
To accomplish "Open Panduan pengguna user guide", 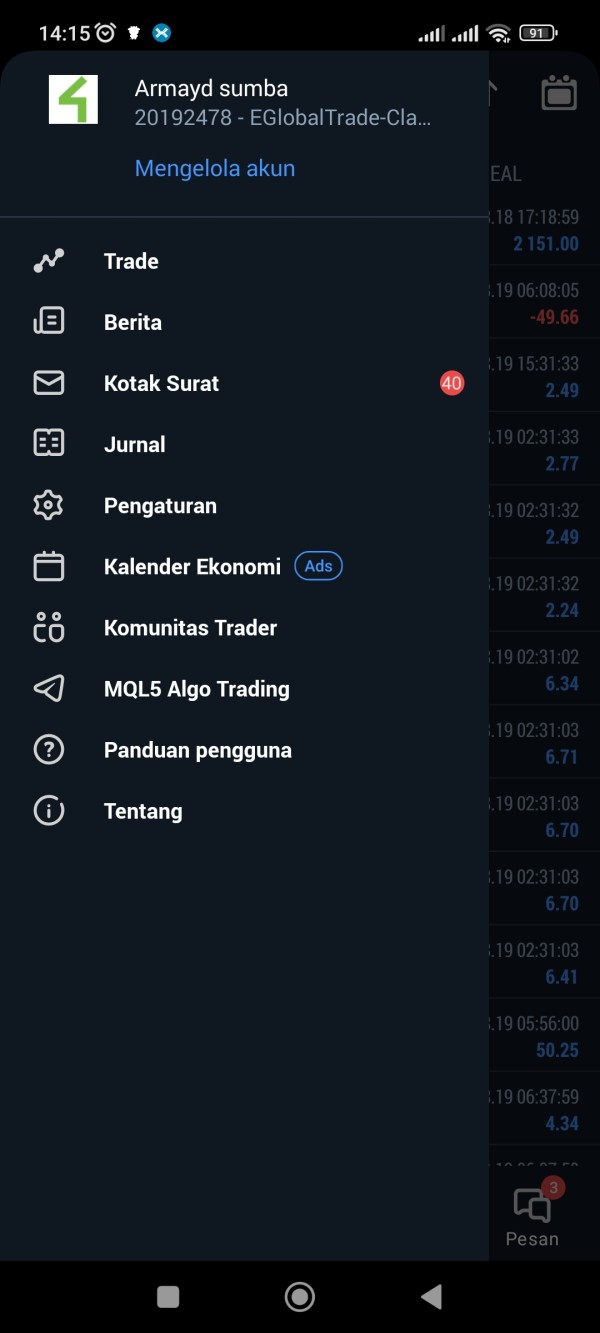I will pyautogui.click(x=244, y=750).
